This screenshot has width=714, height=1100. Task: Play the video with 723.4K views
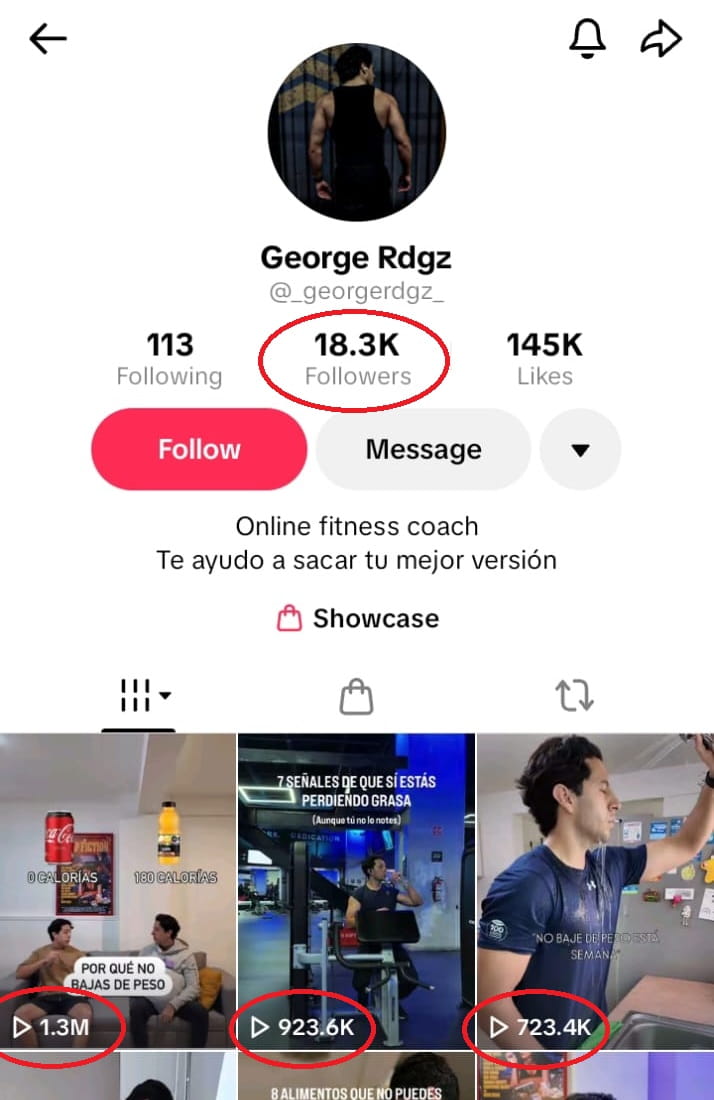[595, 890]
